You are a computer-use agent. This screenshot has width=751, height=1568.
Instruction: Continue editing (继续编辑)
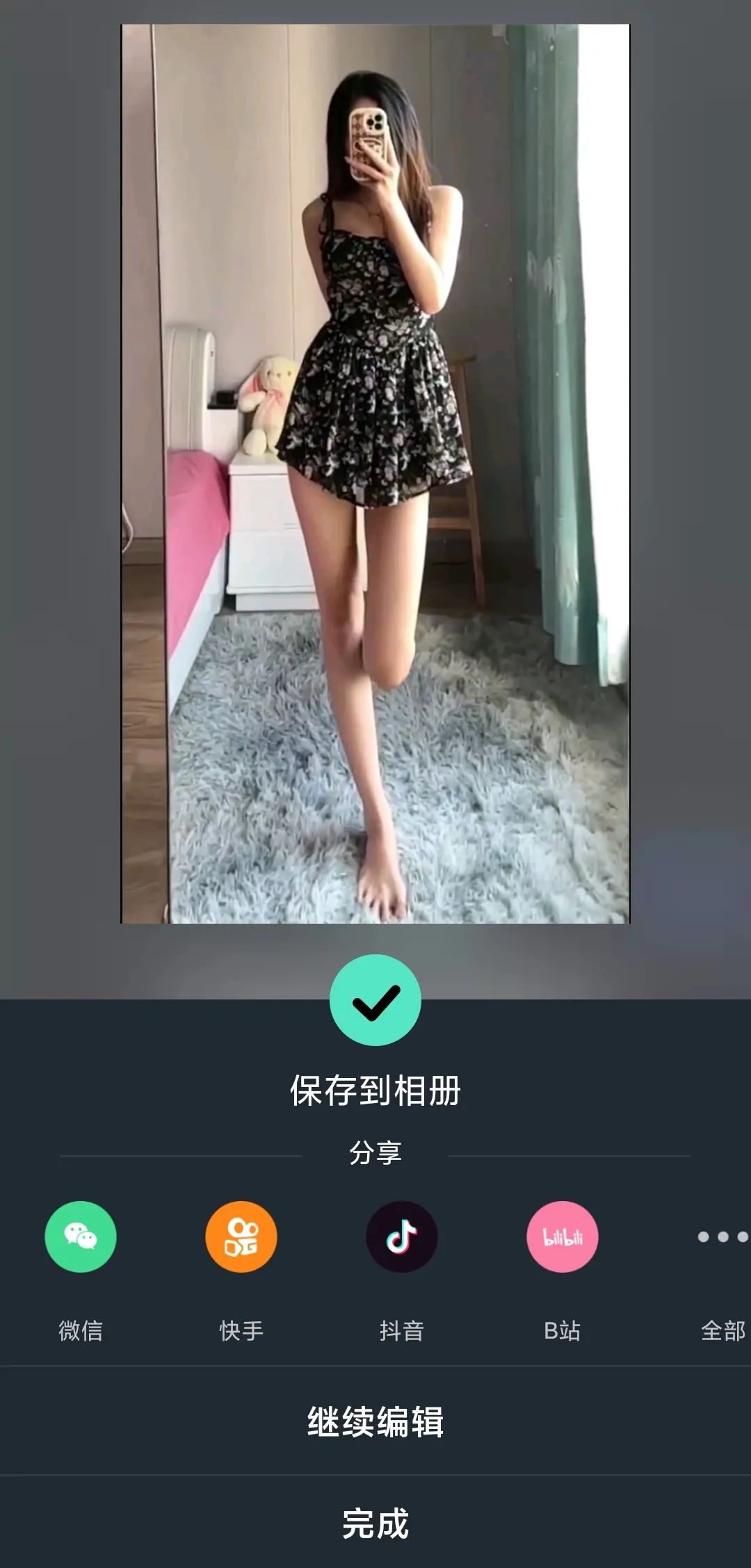(x=375, y=1421)
